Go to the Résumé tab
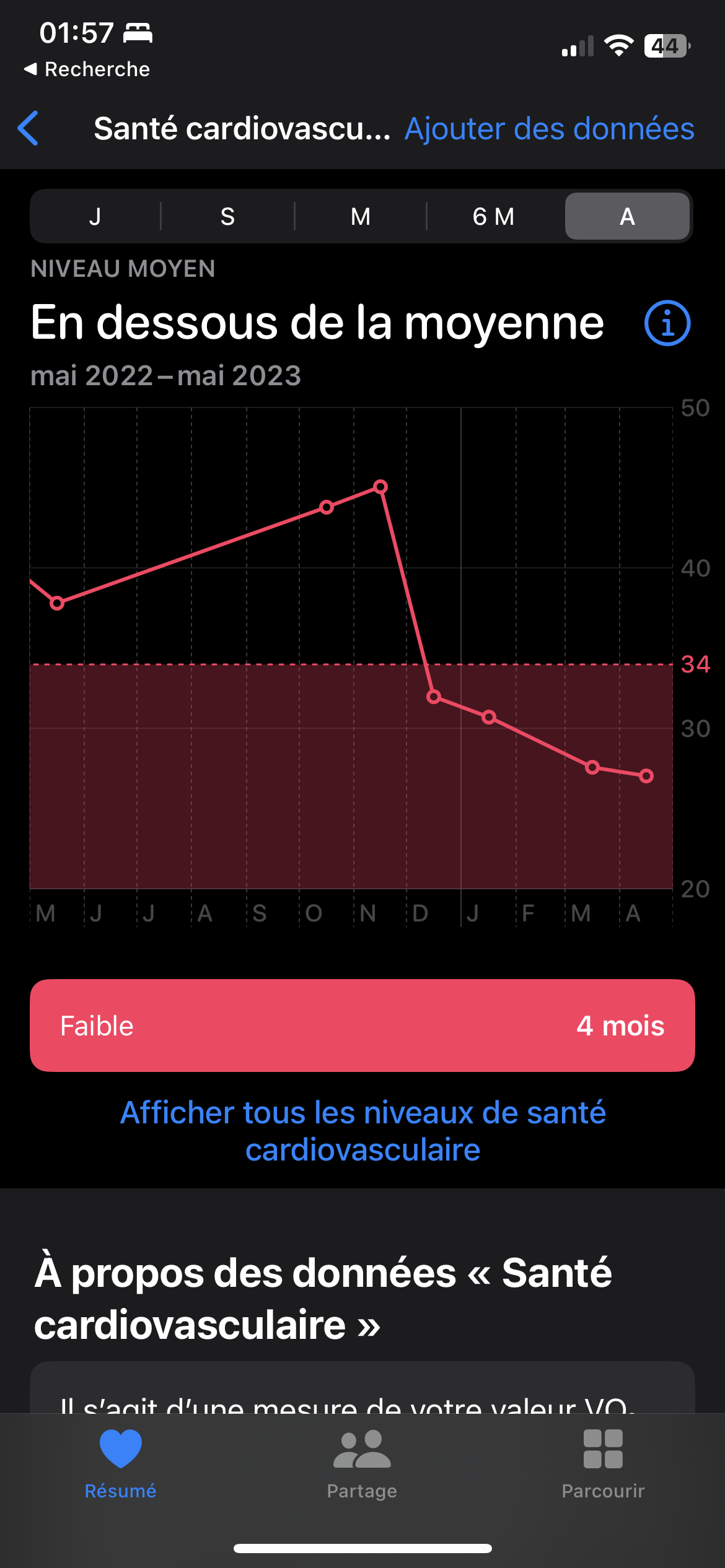This screenshot has height=1568, width=725. click(121, 1463)
